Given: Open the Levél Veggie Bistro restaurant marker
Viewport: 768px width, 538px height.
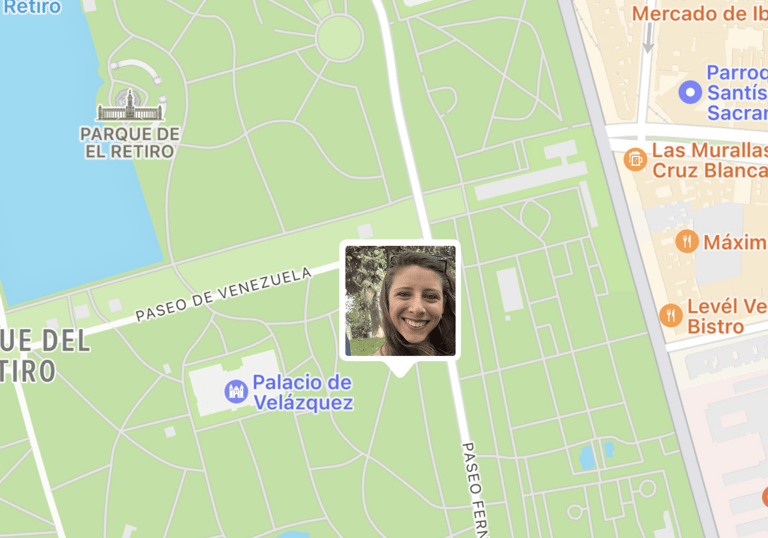Looking at the screenshot, I should tap(672, 315).
